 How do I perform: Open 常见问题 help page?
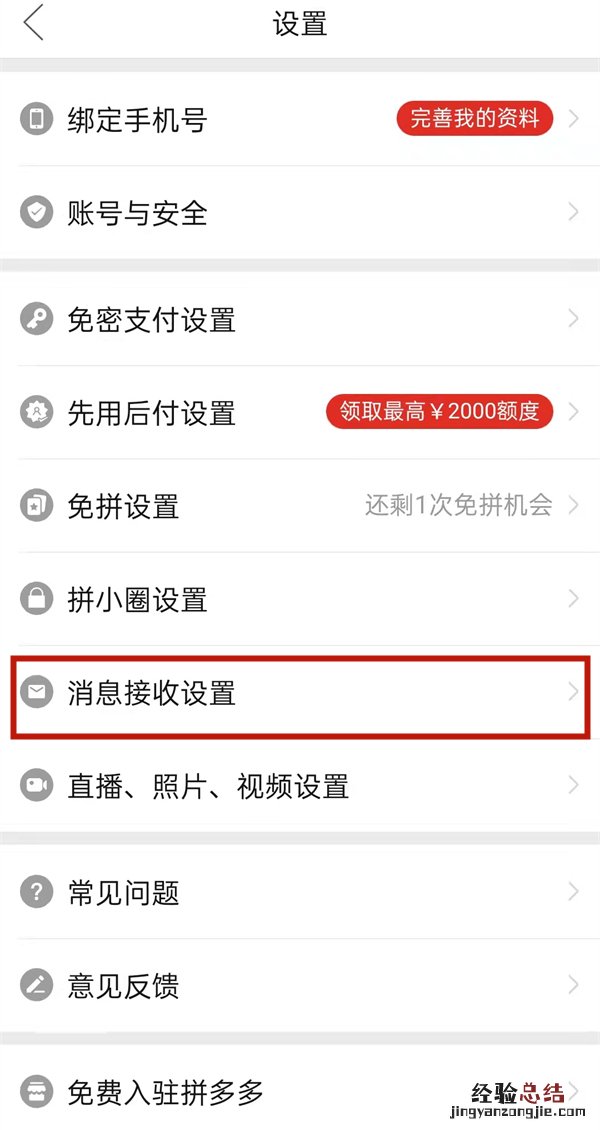[x=123, y=892]
